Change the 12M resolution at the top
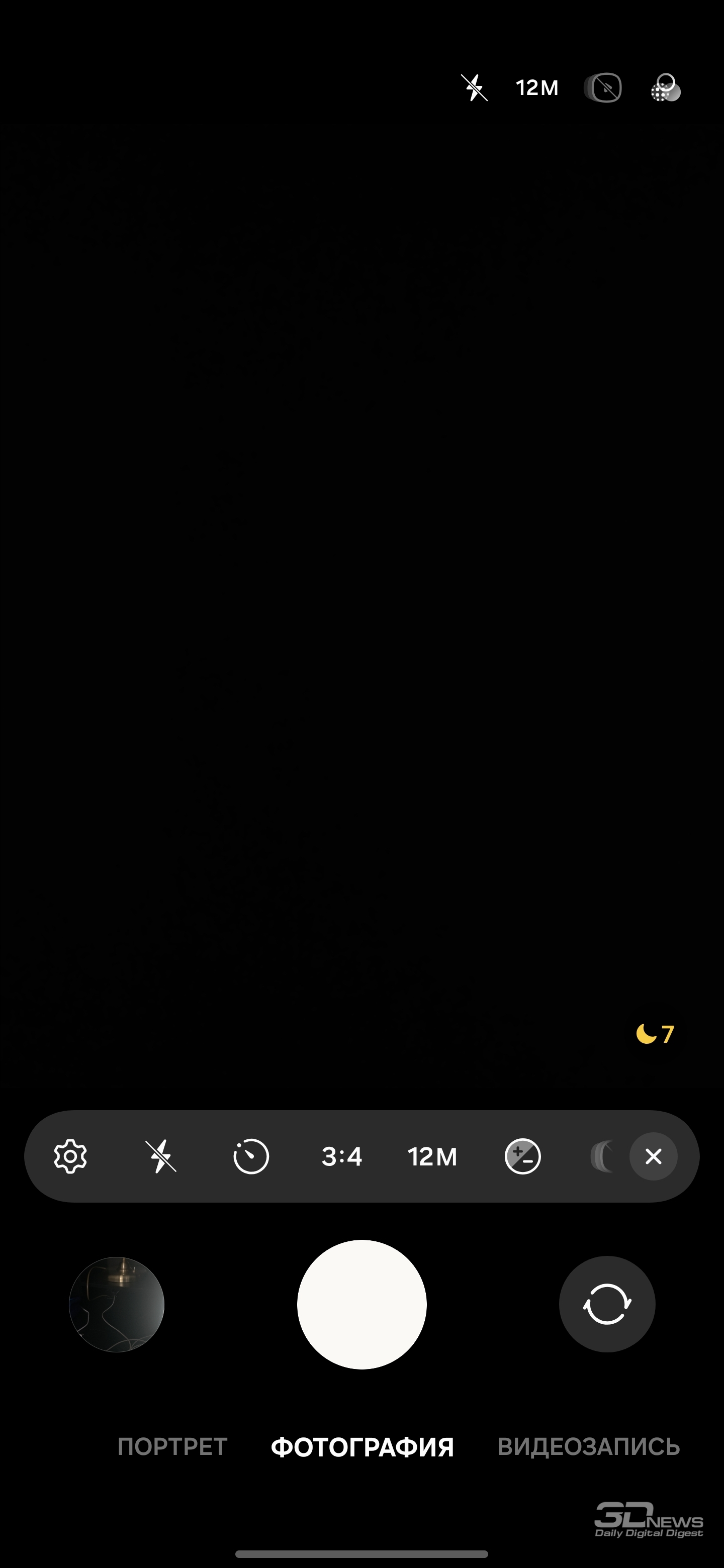This screenshot has height=1568, width=724. pos(536,87)
